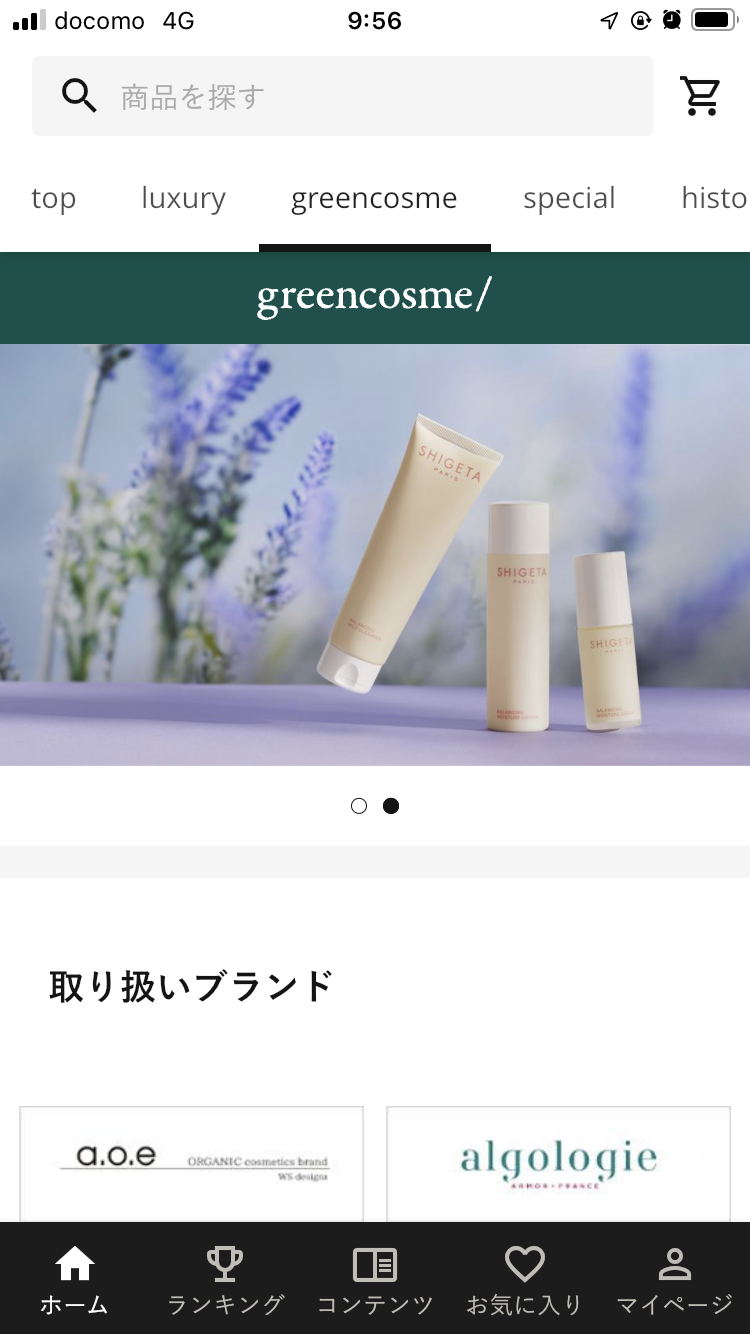Tap the 商品を探す search field
This screenshot has height=1334, width=750.
343,96
